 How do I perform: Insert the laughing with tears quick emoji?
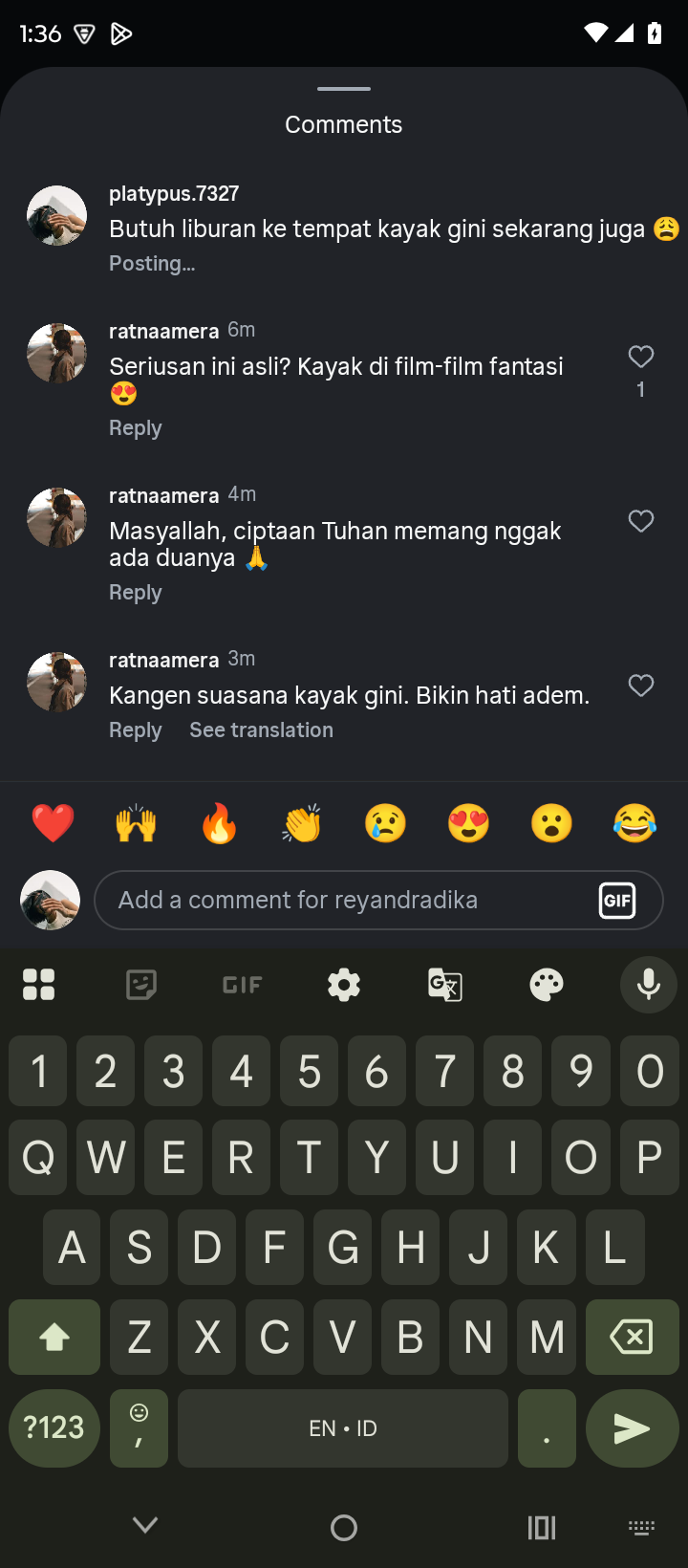[634, 823]
